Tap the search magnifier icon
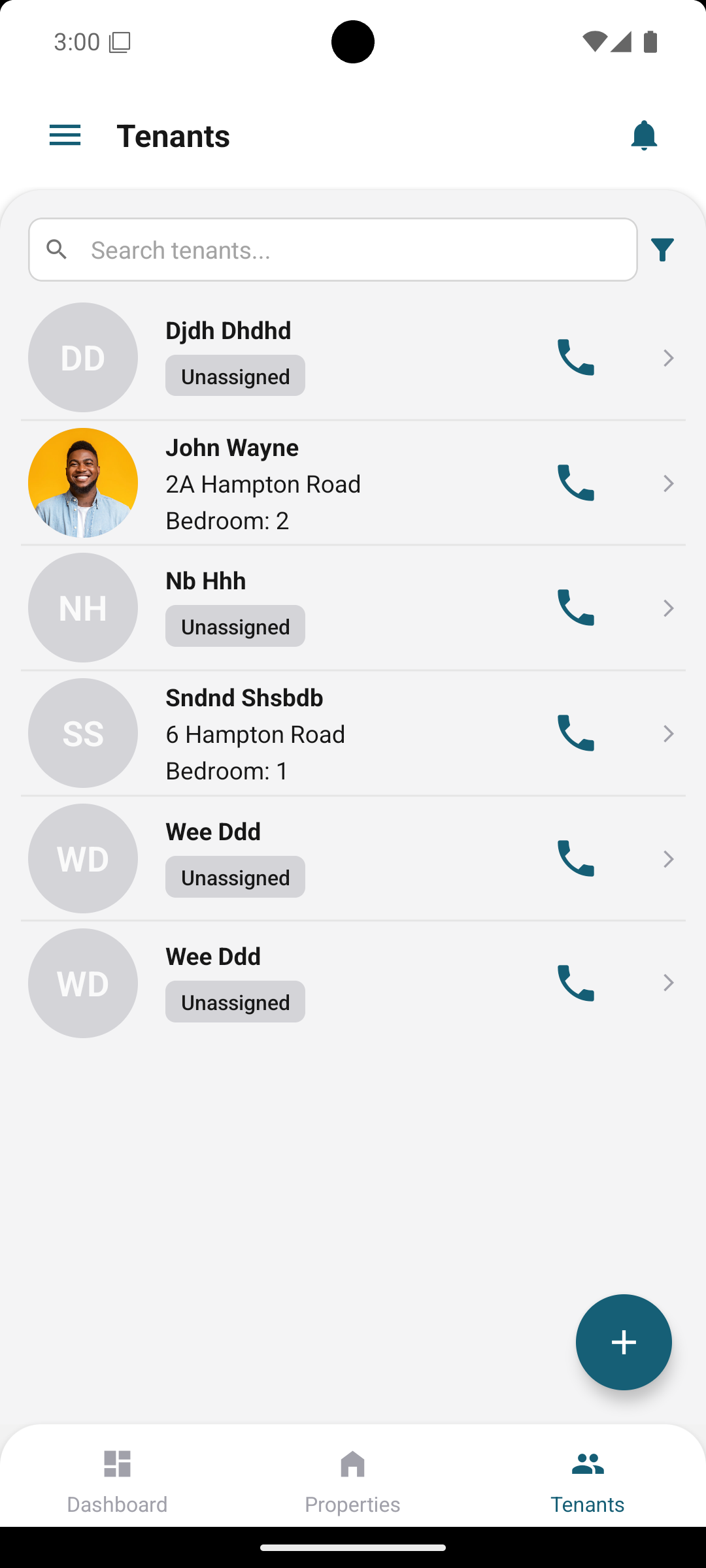 (x=58, y=249)
